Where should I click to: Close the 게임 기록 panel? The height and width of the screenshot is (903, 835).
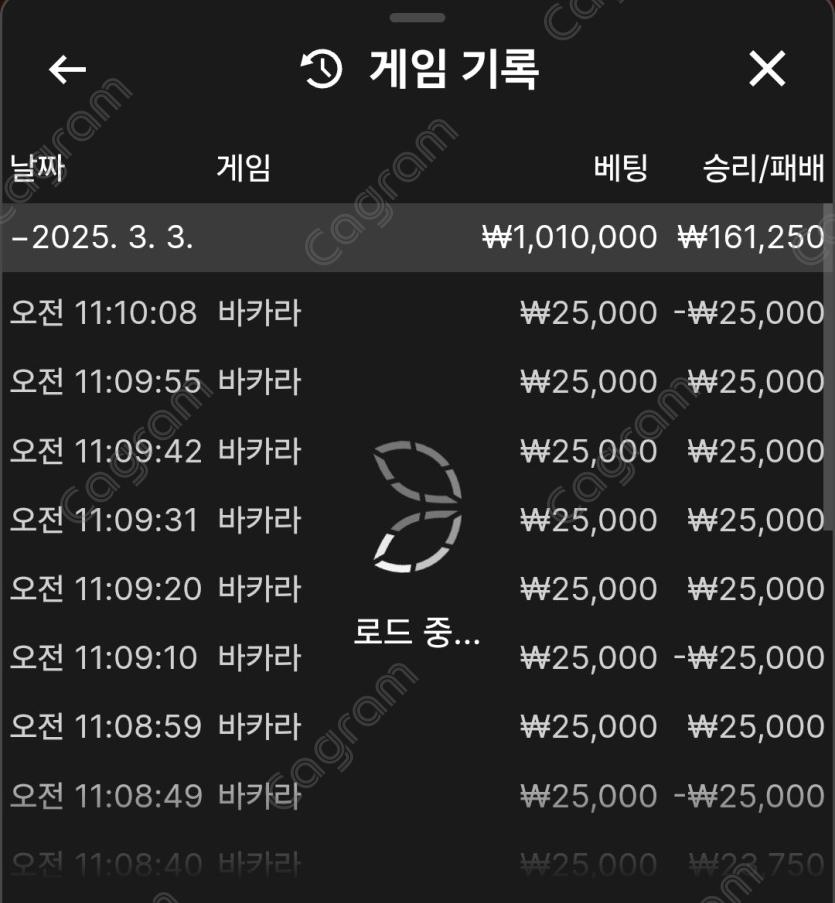click(767, 69)
